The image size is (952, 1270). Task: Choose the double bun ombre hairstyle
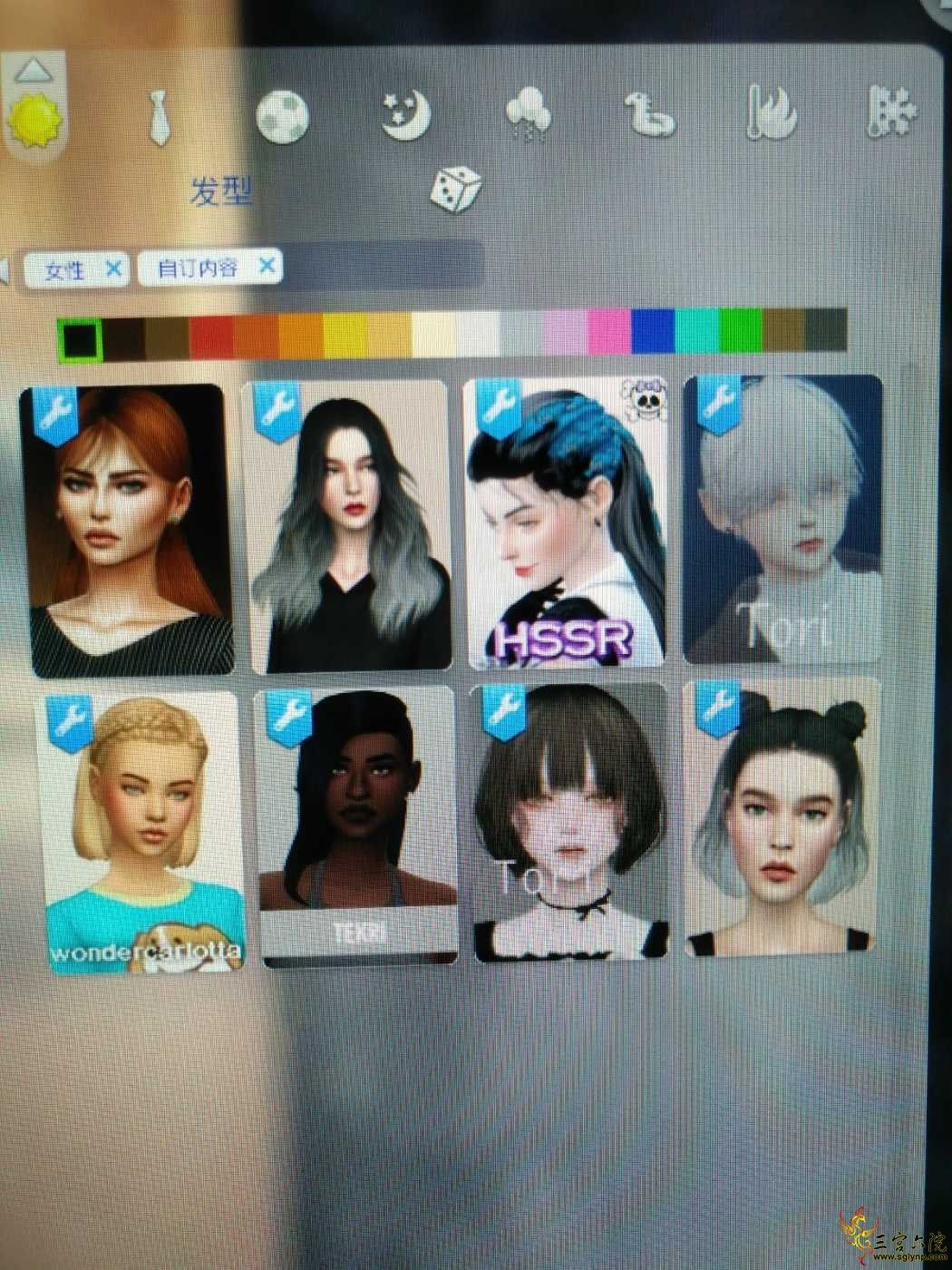(782, 815)
